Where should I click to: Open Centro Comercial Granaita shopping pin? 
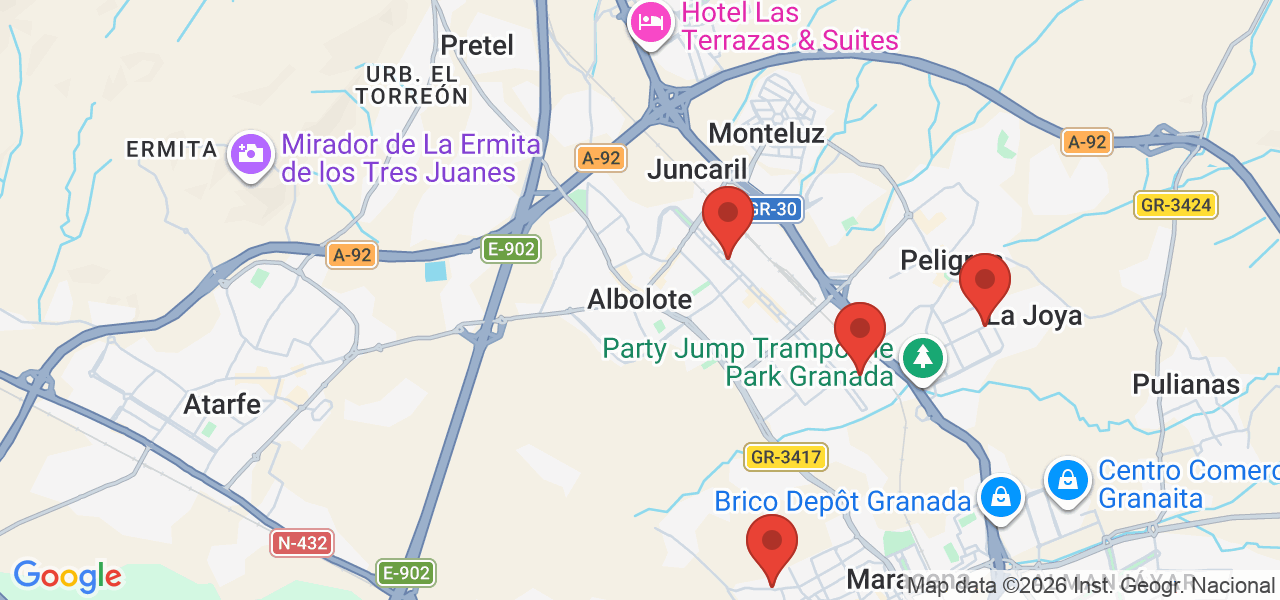tap(1068, 481)
